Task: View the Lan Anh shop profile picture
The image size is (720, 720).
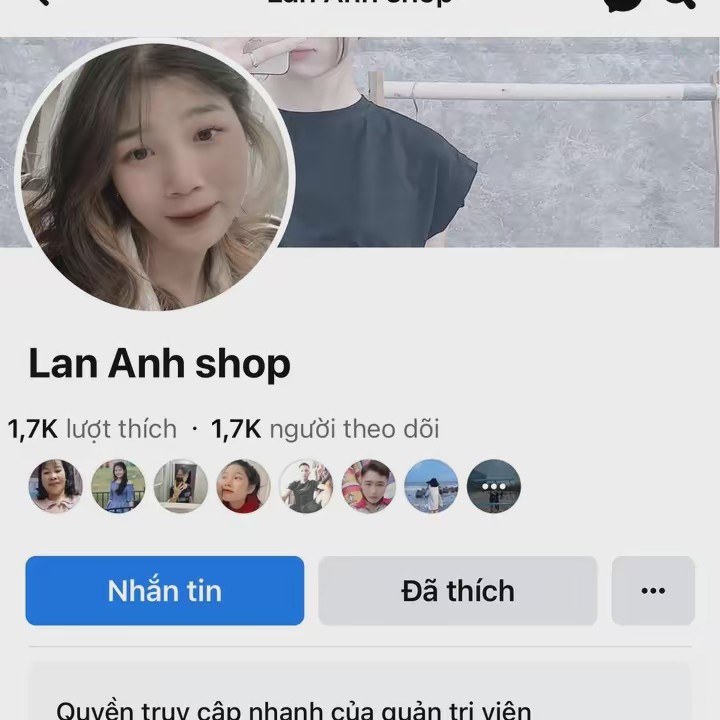Action: tap(155, 175)
